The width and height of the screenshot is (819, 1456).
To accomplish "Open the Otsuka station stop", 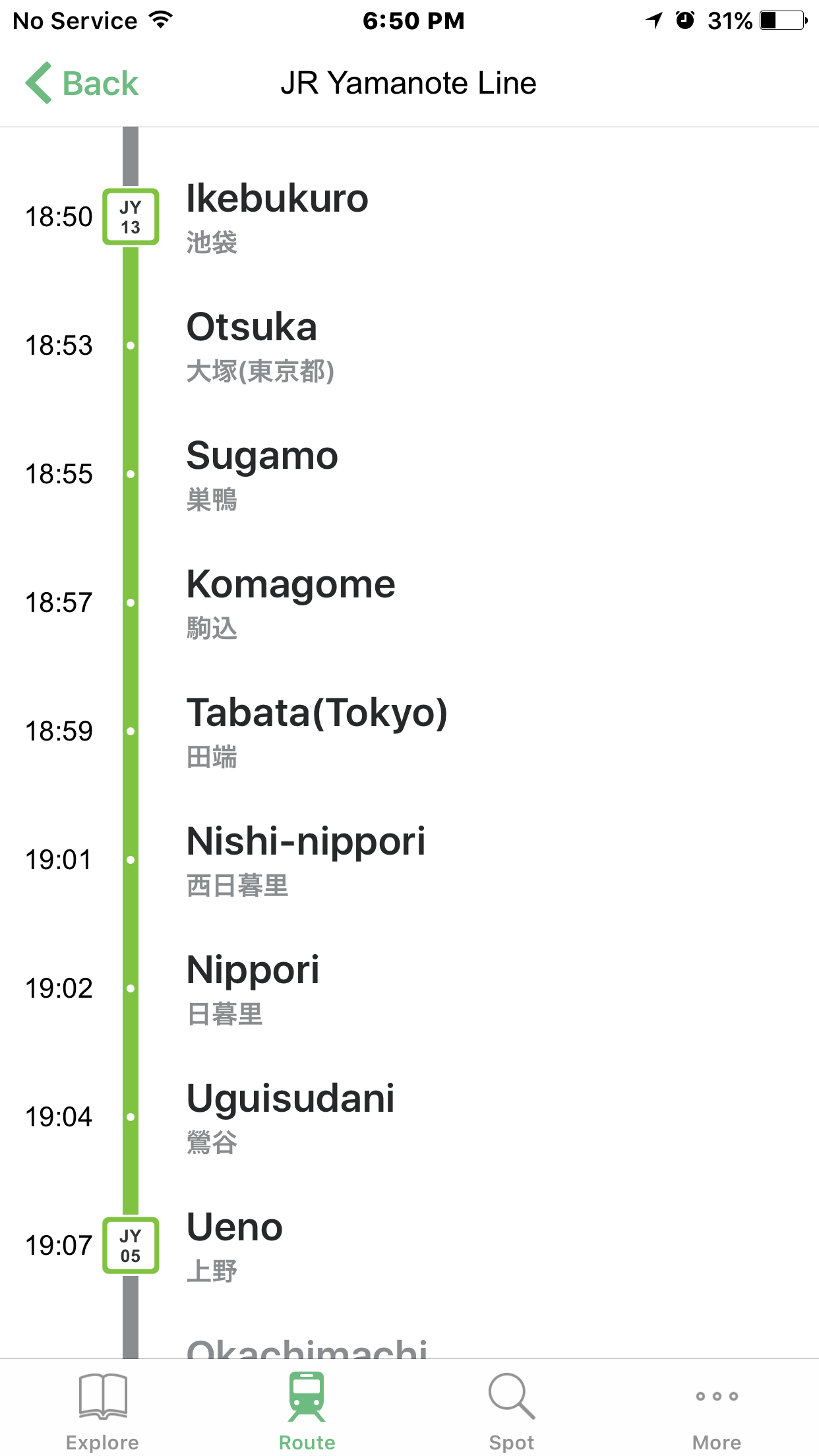I will (409, 346).
